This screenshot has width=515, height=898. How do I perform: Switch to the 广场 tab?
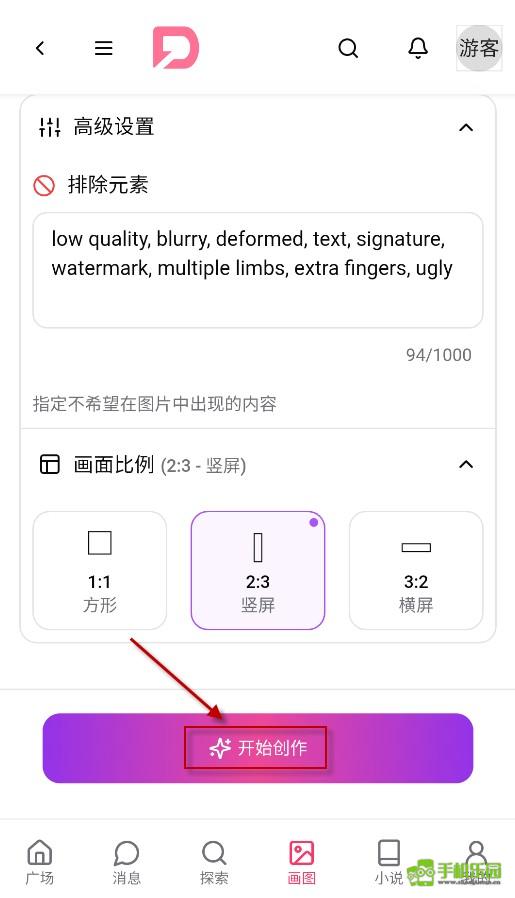click(x=40, y=862)
